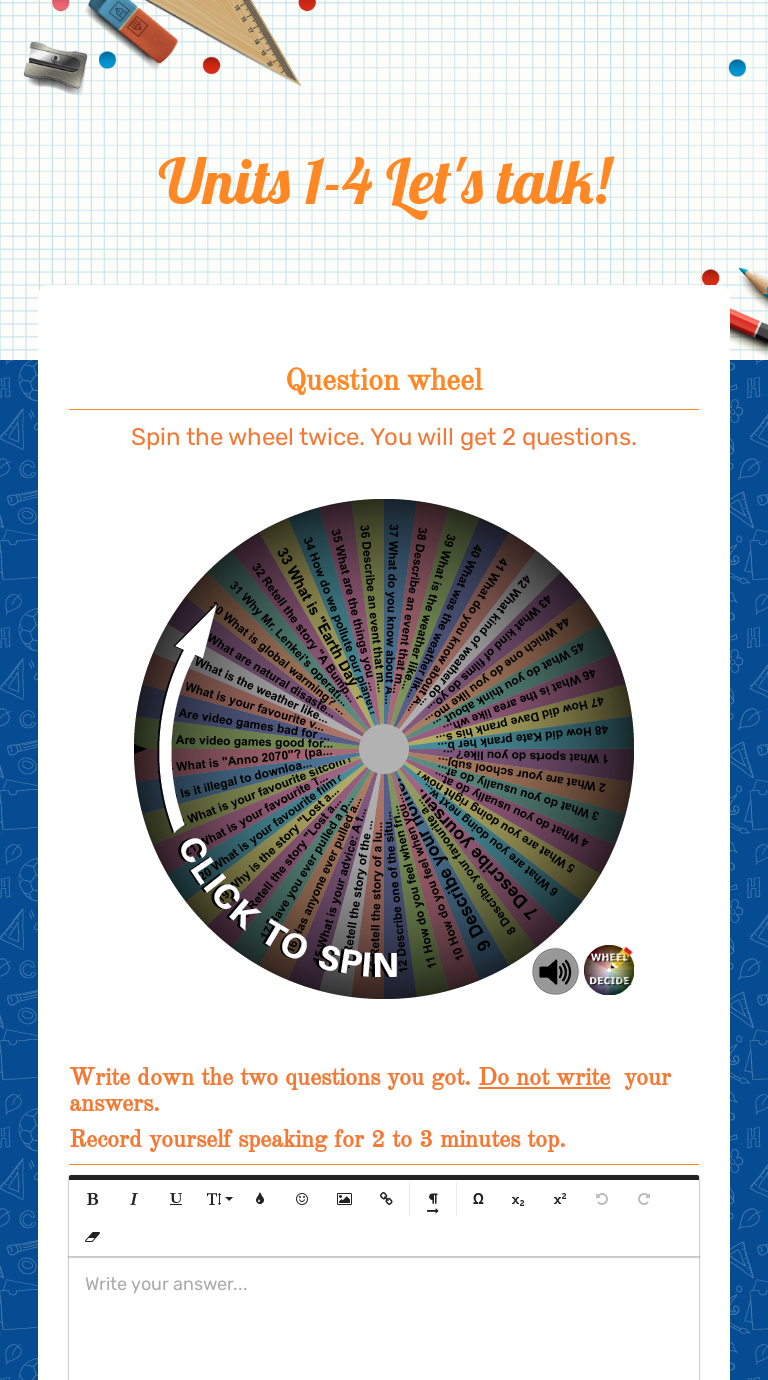This screenshot has width=768, height=1380.
Task: Apply superscript formatting
Action: (560, 1199)
